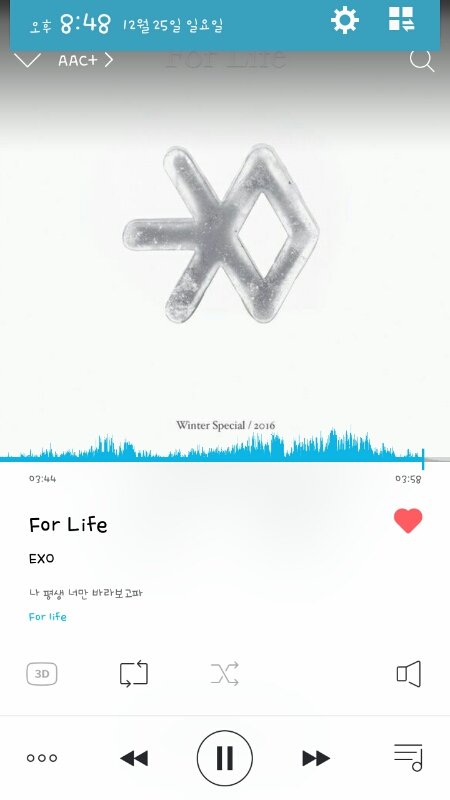Open the current playlist queue
450x800 pixels.
408,758
